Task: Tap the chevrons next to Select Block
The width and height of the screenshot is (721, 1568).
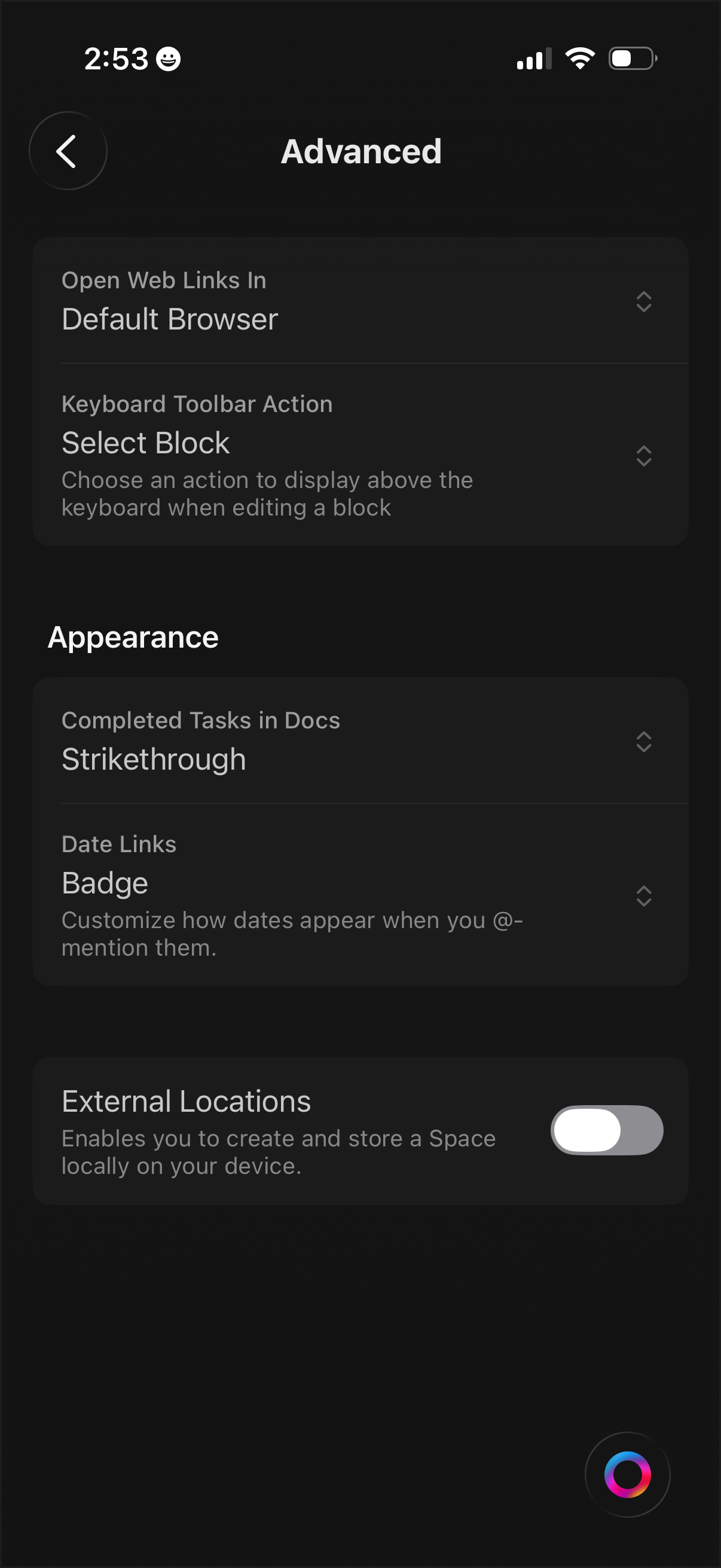Action: [644, 456]
